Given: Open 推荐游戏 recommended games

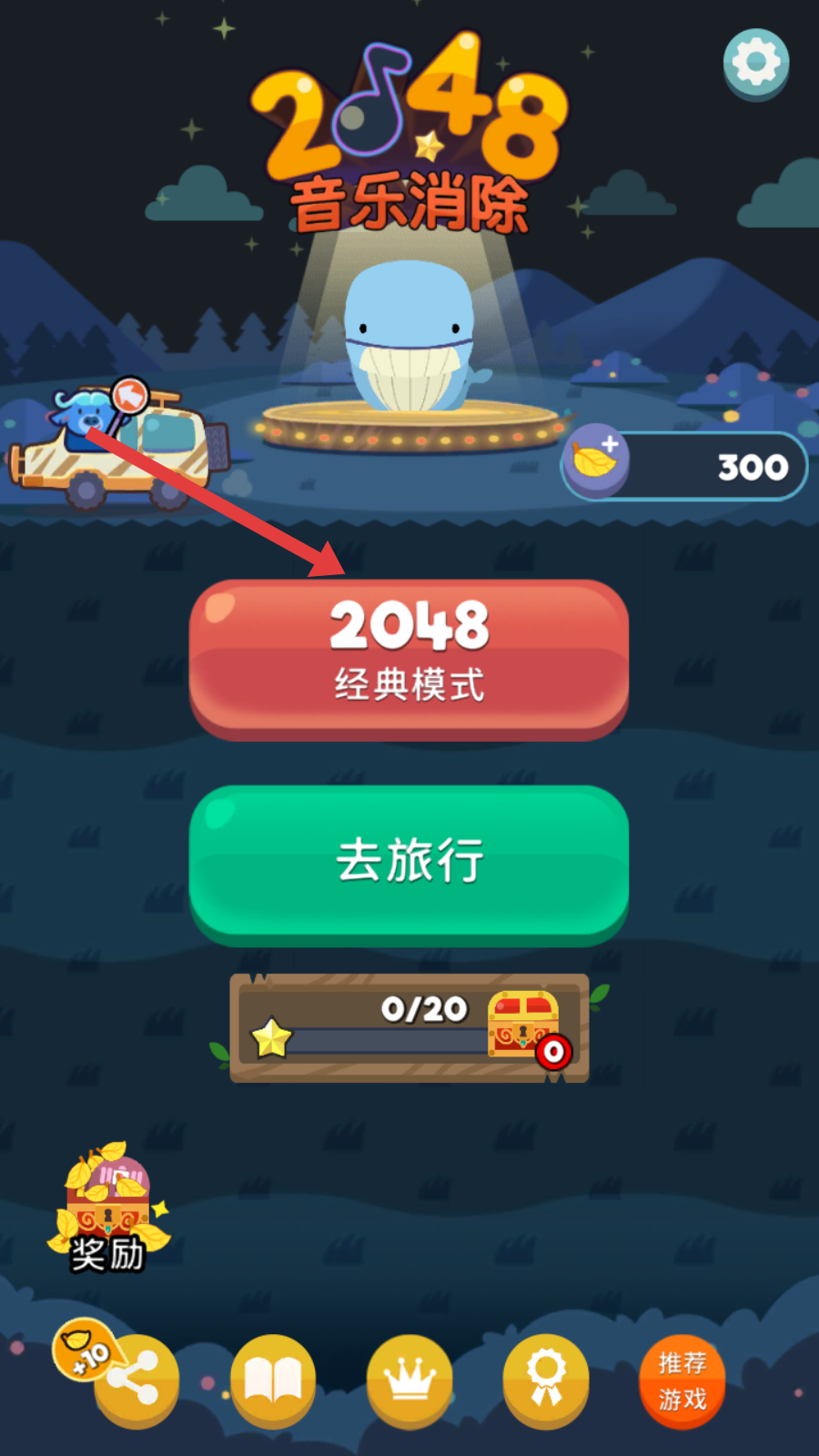Looking at the screenshot, I should pos(682,1380).
